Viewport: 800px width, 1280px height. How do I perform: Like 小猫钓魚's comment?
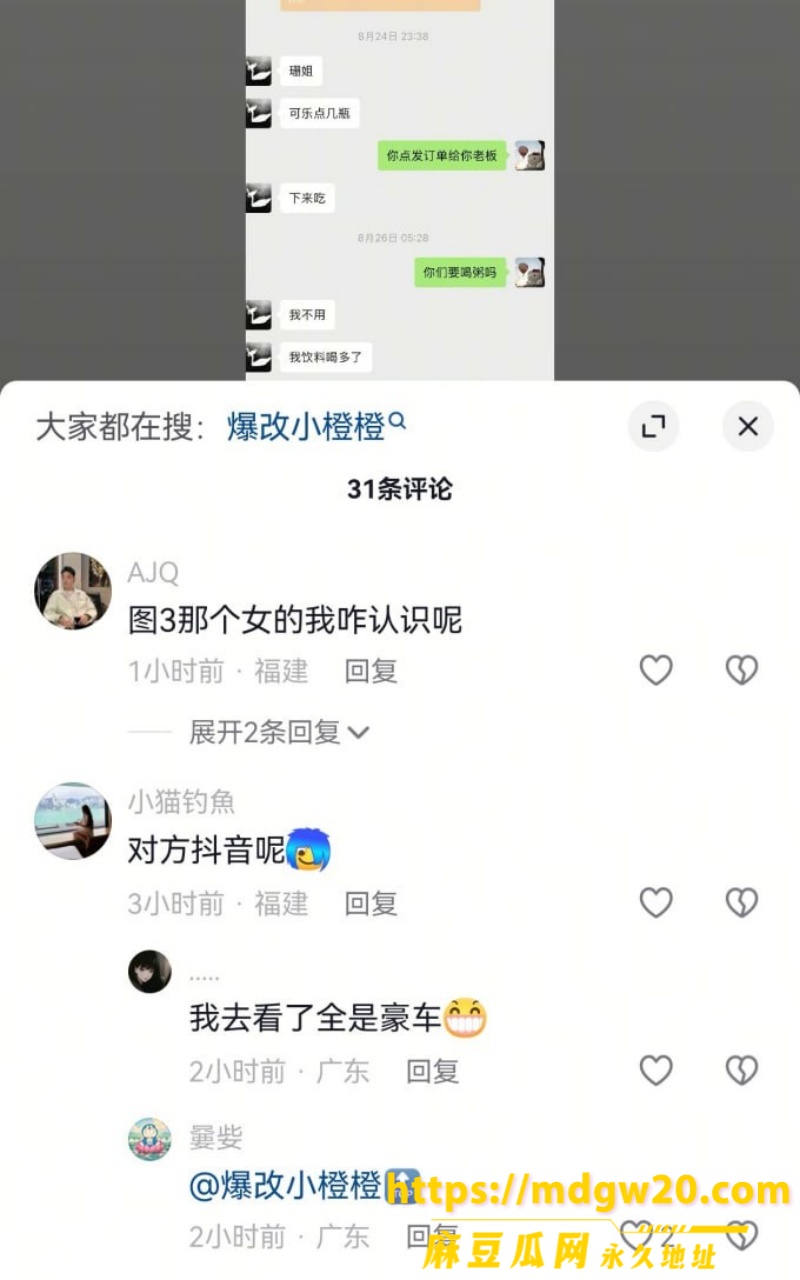click(x=656, y=903)
